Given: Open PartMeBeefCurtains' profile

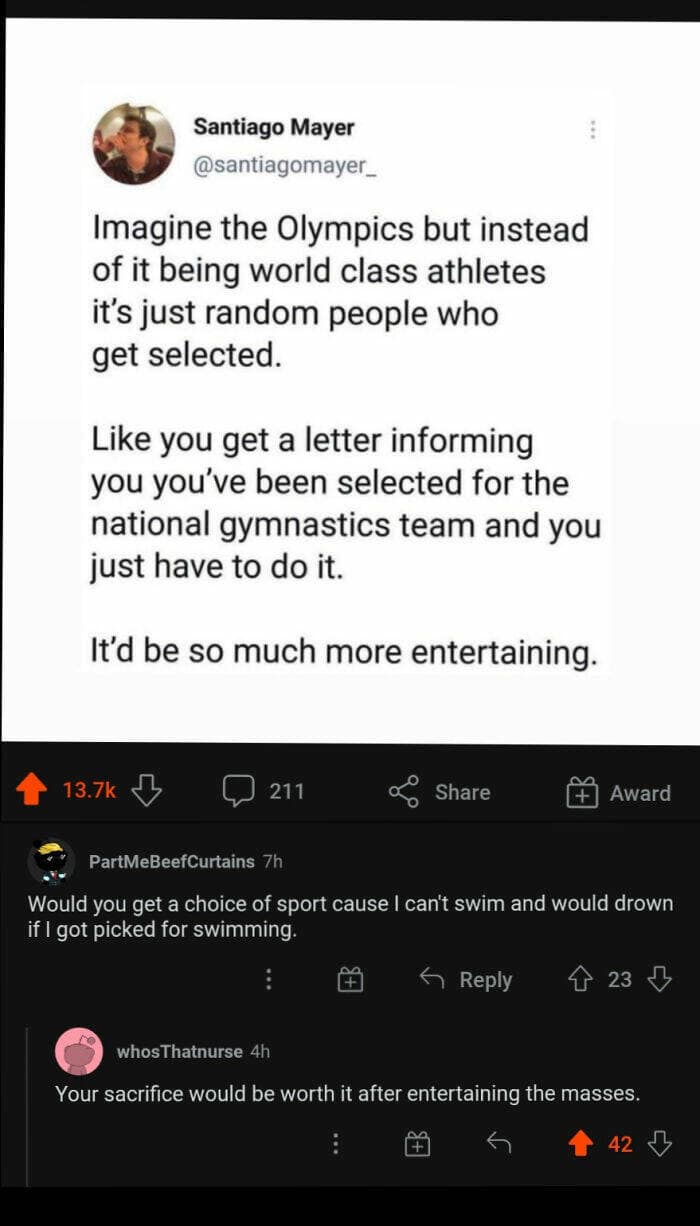Looking at the screenshot, I should click(171, 861).
